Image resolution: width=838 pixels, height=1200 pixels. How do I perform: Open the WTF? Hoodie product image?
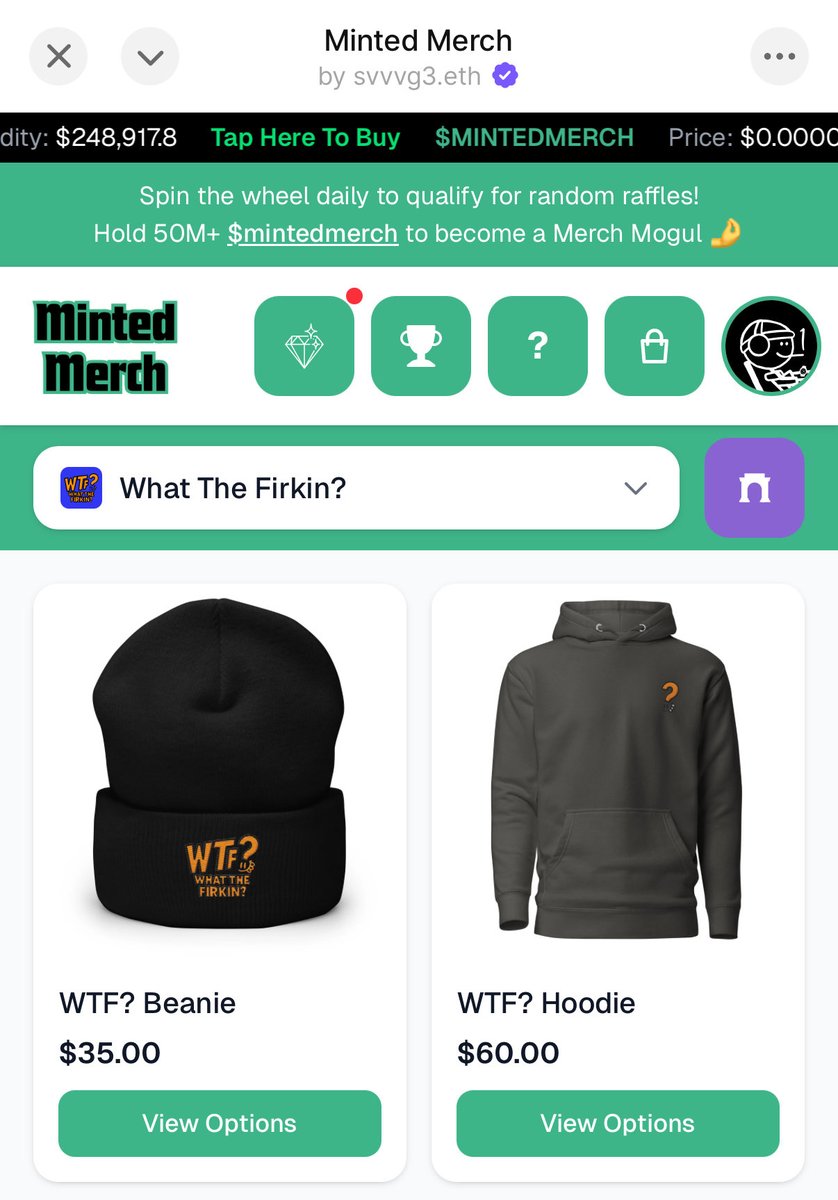click(617, 770)
